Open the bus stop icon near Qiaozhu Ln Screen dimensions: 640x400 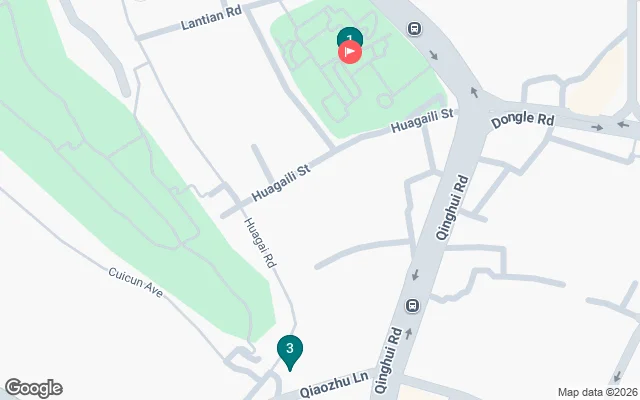coord(412,305)
